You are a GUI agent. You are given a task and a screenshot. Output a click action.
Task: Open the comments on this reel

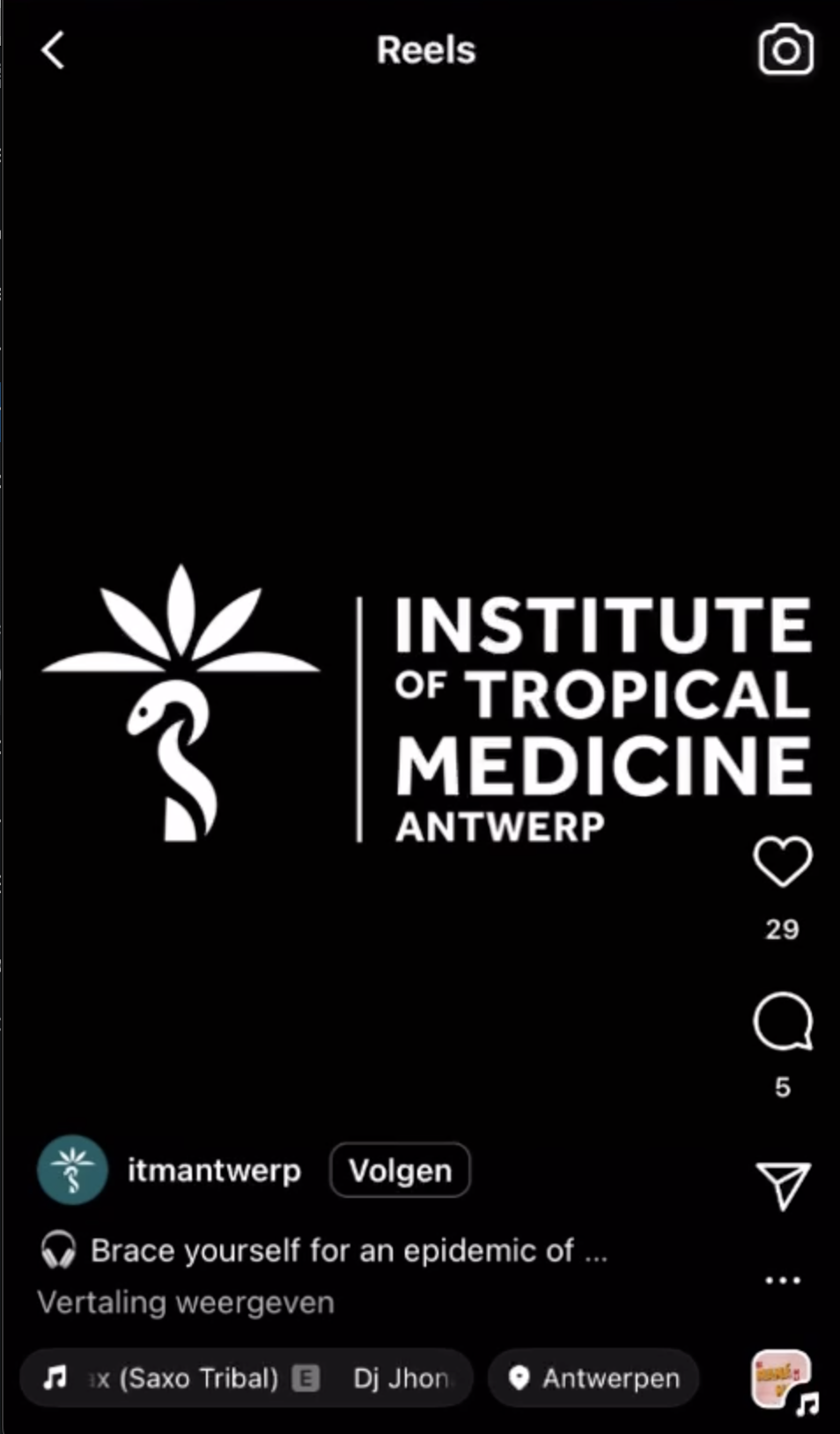pyautogui.click(x=782, y=1022)
